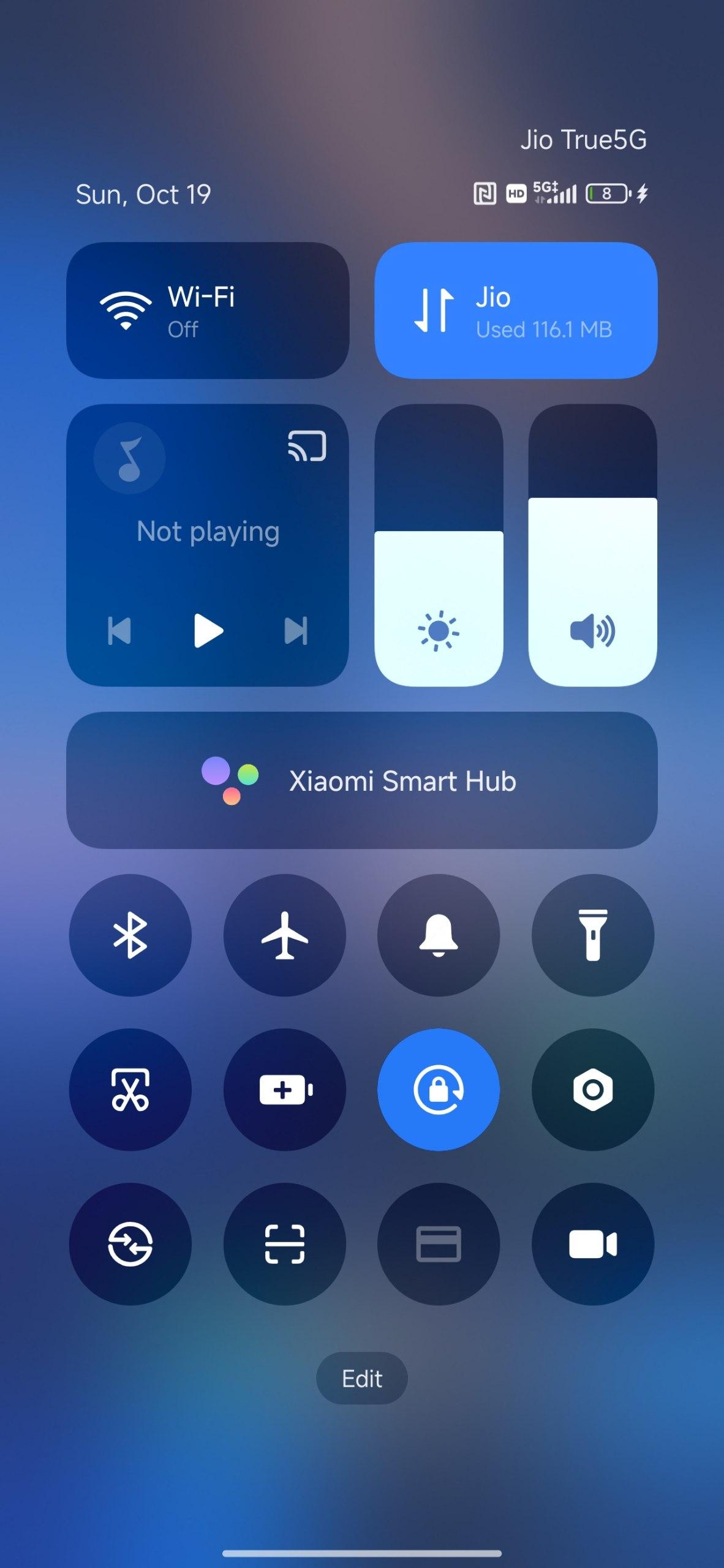The image size is (724, 1568).
Task: Switch on the flashlight
Action: click(x=592, y=935)
